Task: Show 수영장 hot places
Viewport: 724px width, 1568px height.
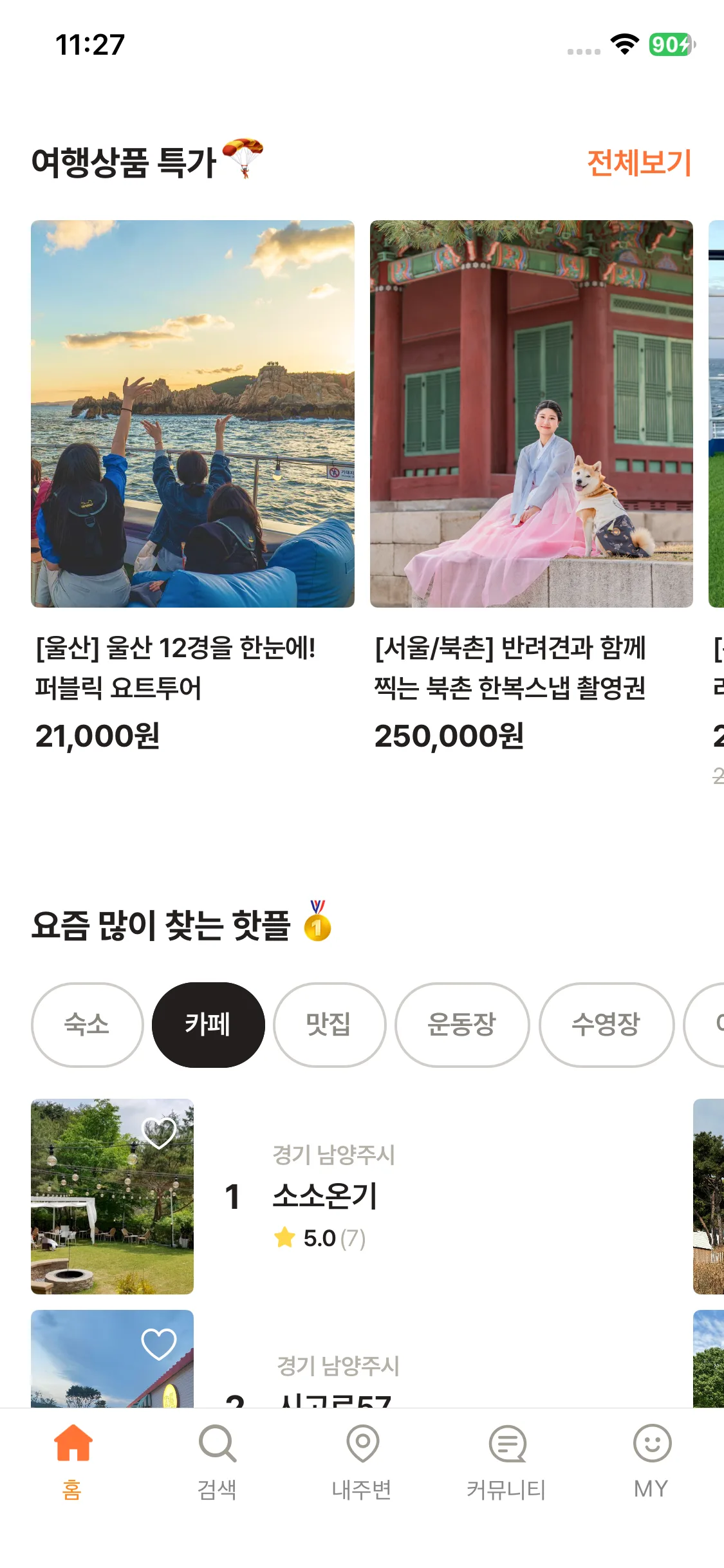Action: 606,1024
